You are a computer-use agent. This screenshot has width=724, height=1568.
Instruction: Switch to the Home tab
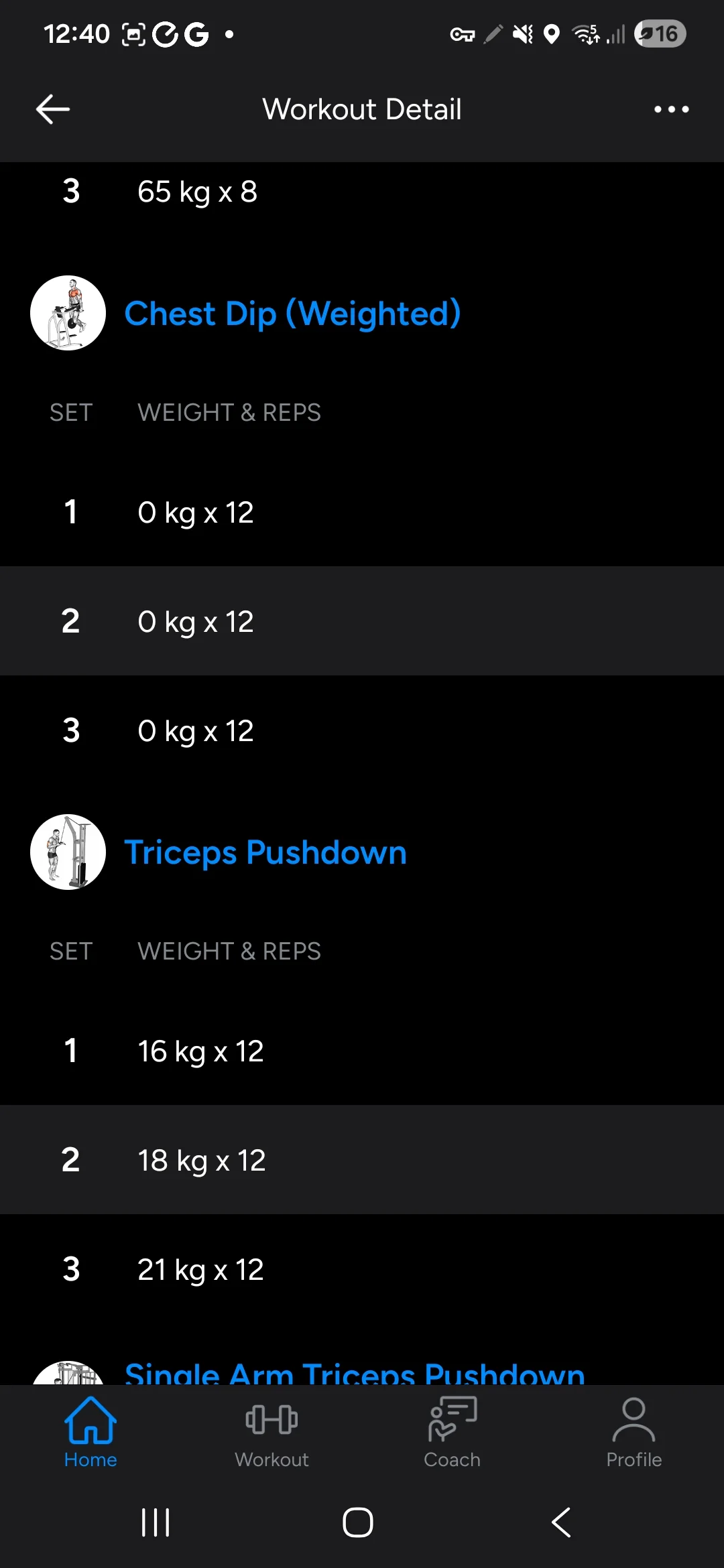coord(90,1433)
